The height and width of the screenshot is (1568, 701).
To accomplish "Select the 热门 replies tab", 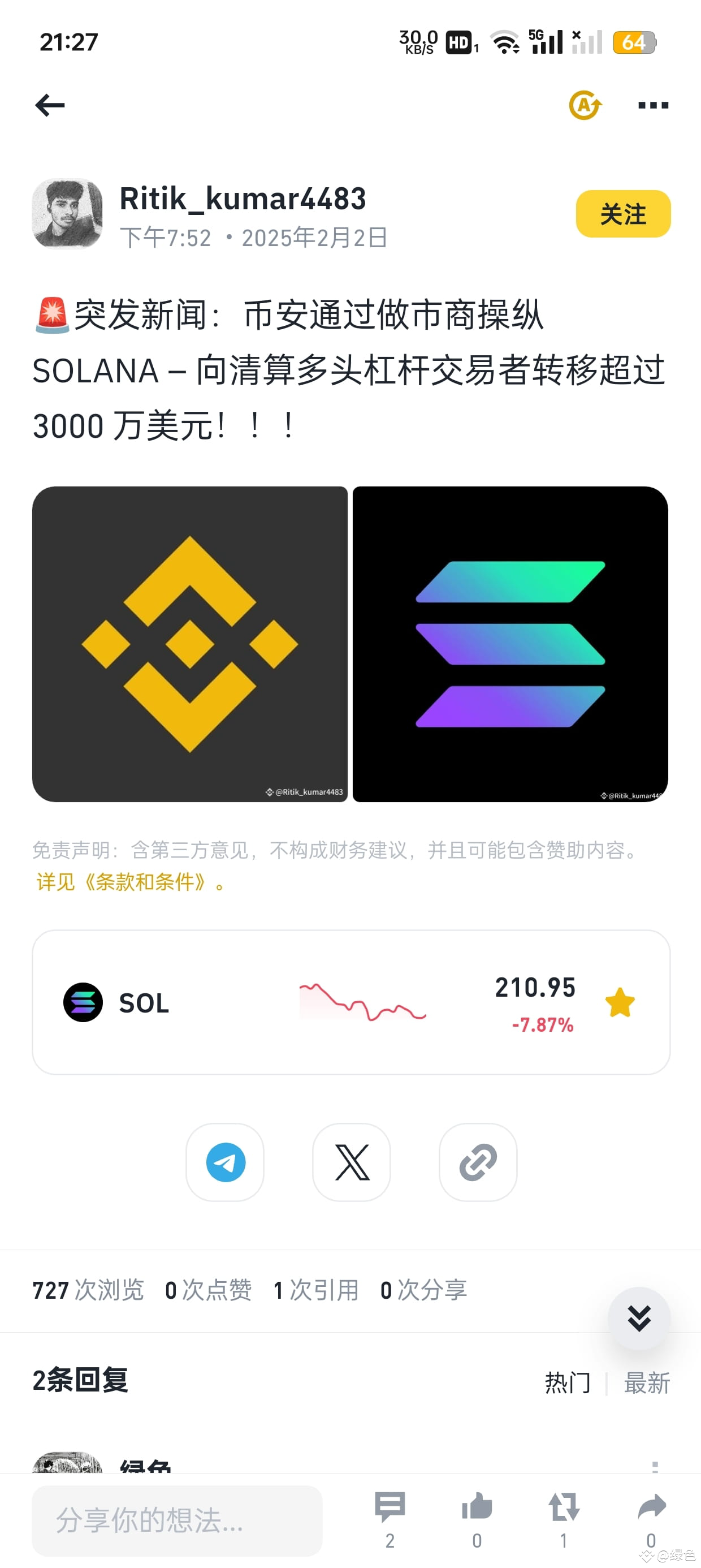I will click(566, 1383).
